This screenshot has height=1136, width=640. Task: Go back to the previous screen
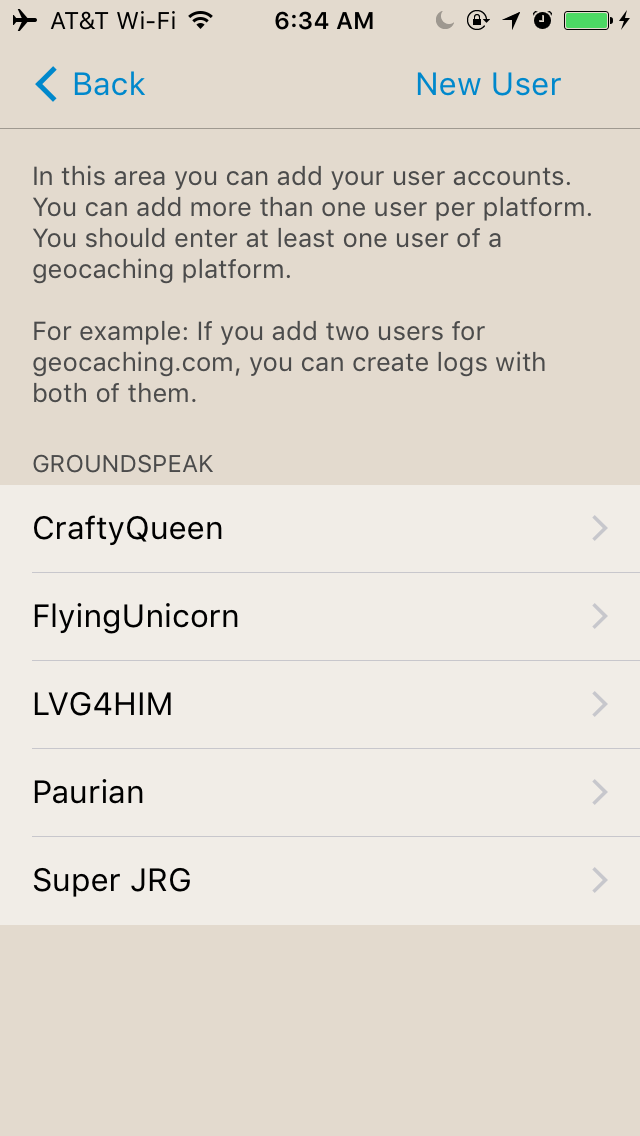coord(90,84)
